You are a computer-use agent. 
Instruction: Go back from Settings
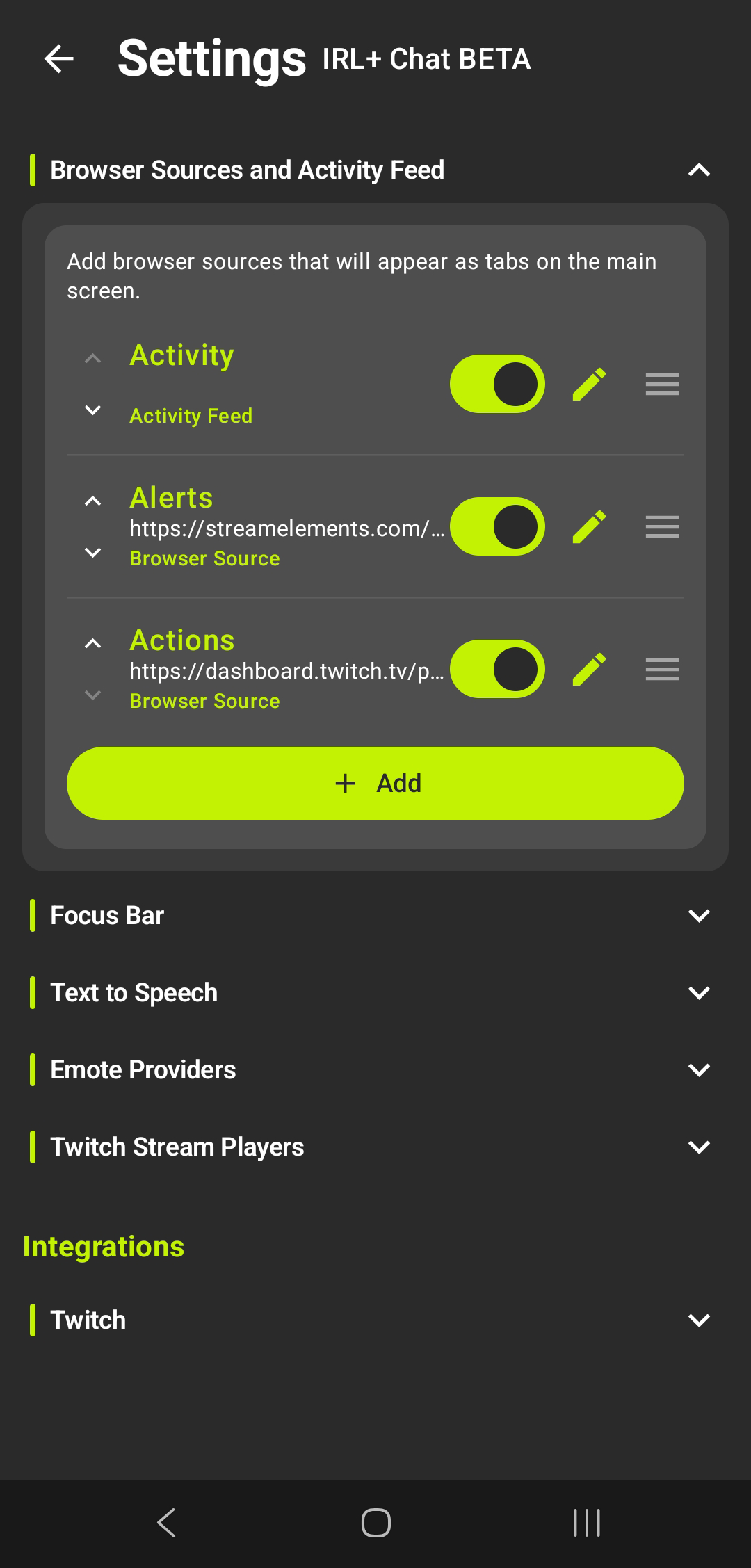click(x=59, y=59)
